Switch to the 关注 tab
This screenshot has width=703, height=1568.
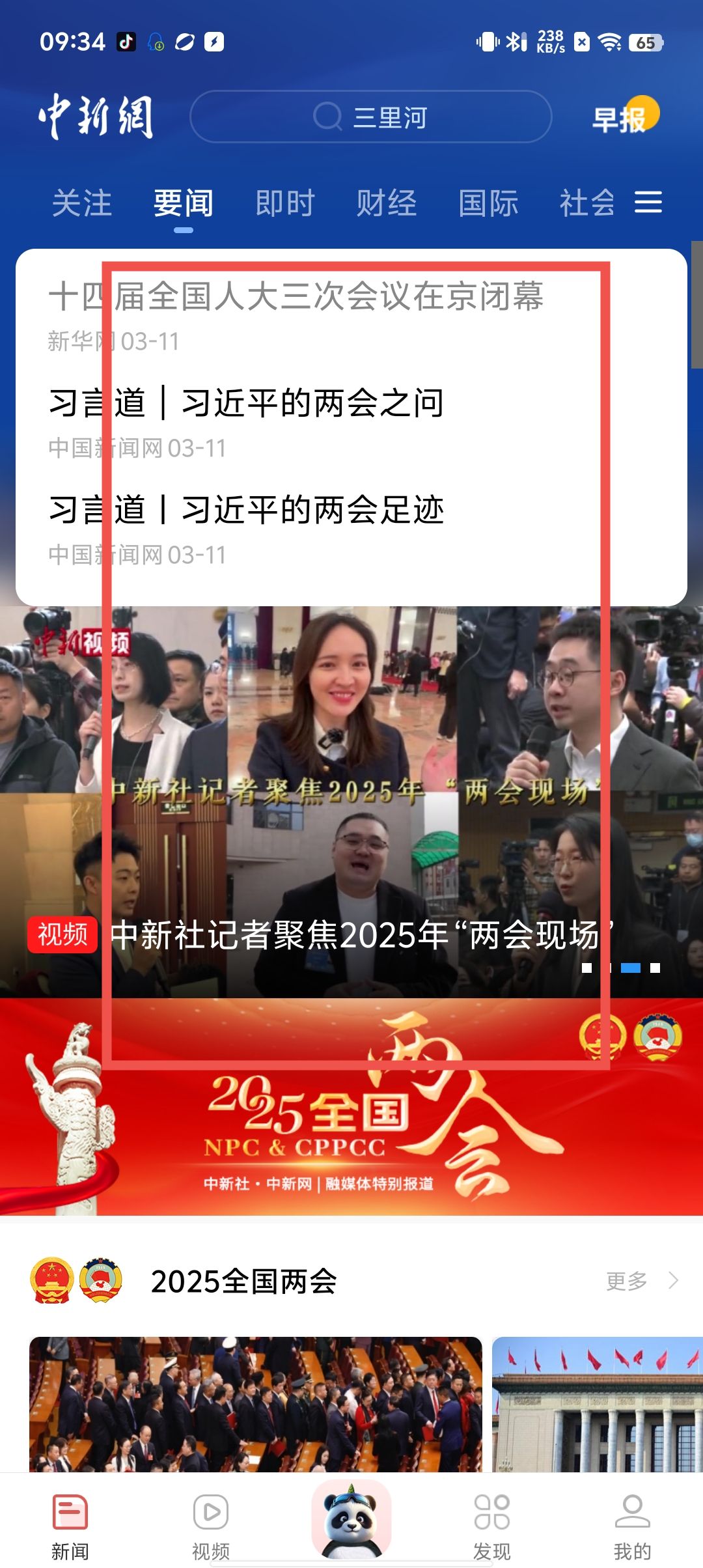[82, 203]
